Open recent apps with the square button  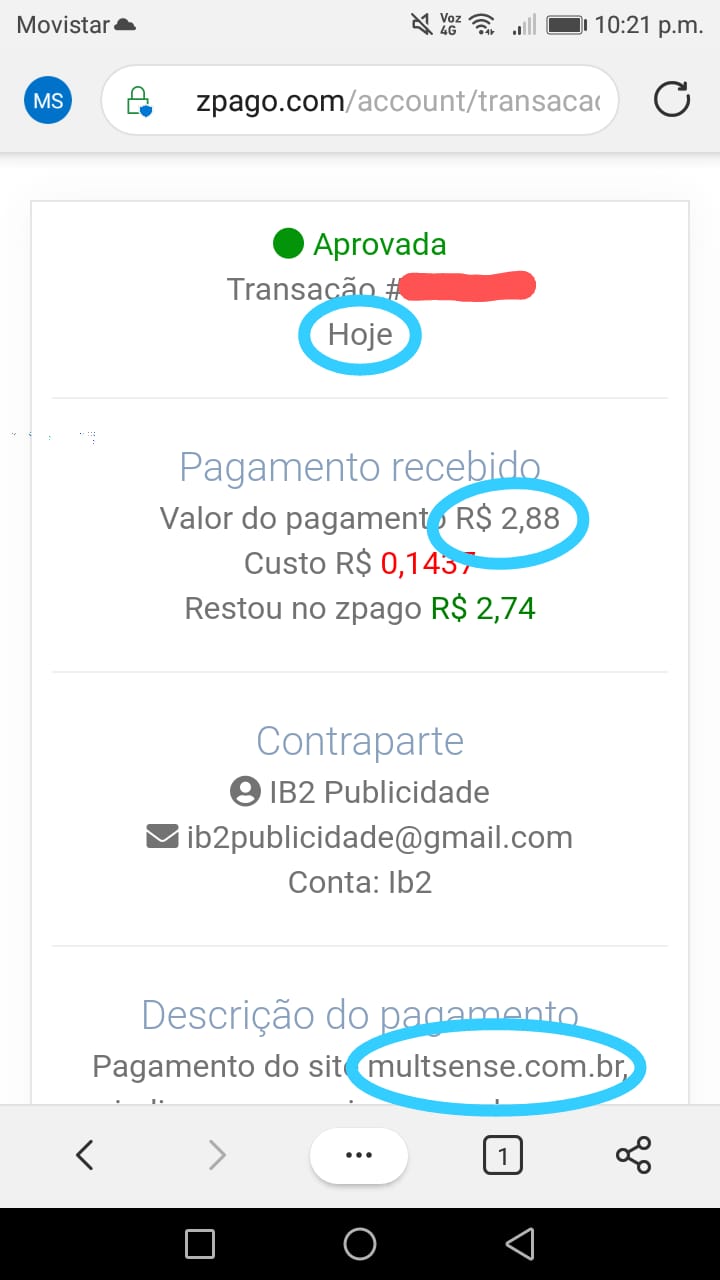pos(200,1244)
